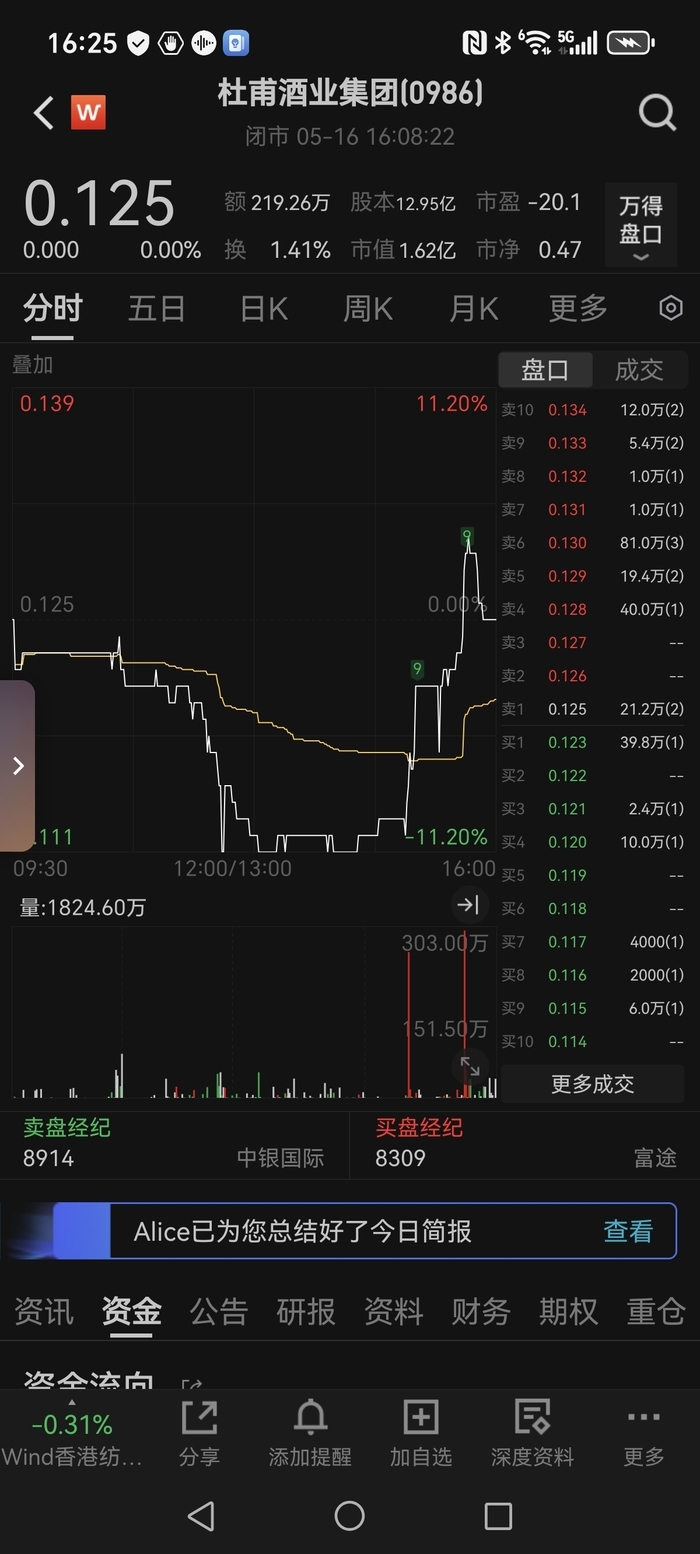Image resolution: width=700 pixels, height=1554 pixels.
Task: Switch to the 财务 tab
Action: pos(481,1311)
